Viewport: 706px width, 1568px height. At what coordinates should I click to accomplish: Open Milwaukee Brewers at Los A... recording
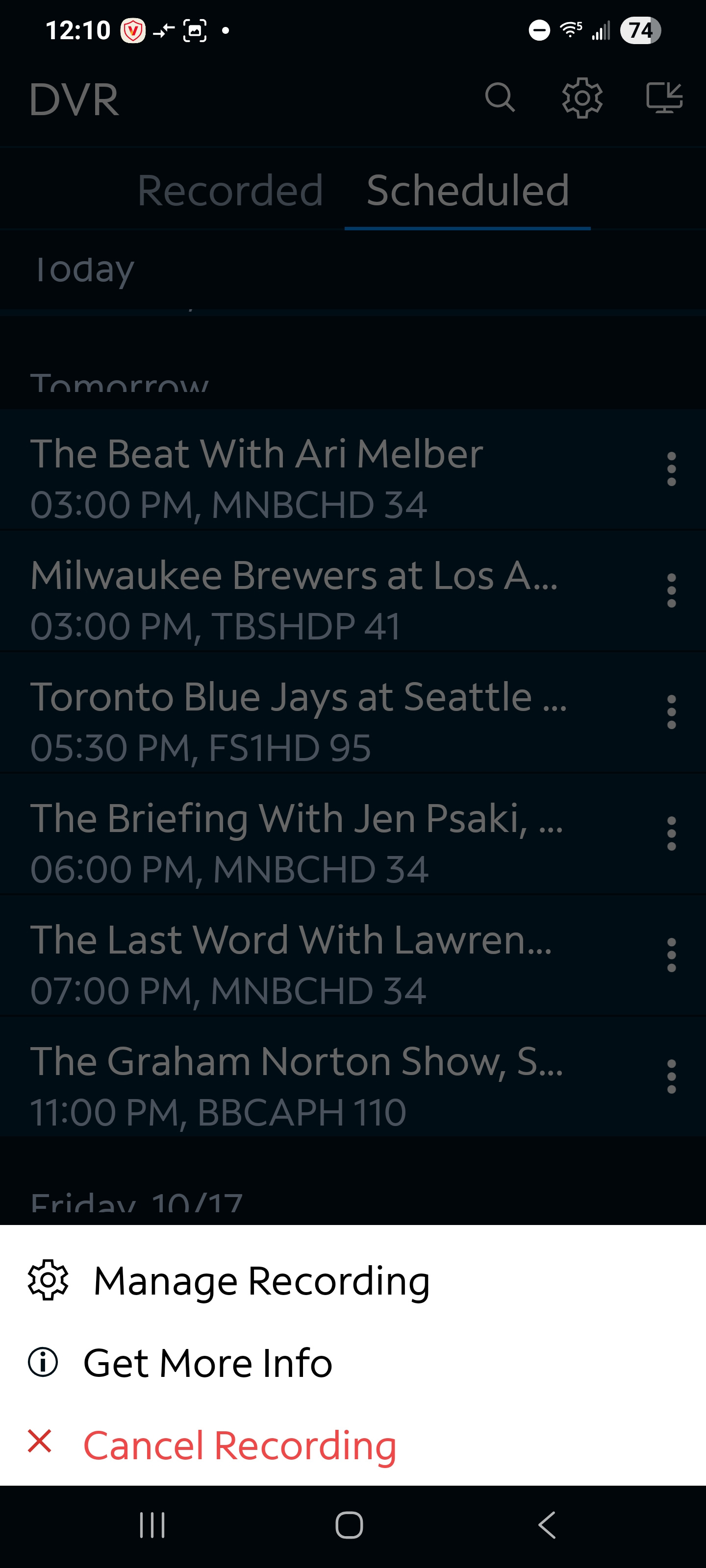pos(292,600)
